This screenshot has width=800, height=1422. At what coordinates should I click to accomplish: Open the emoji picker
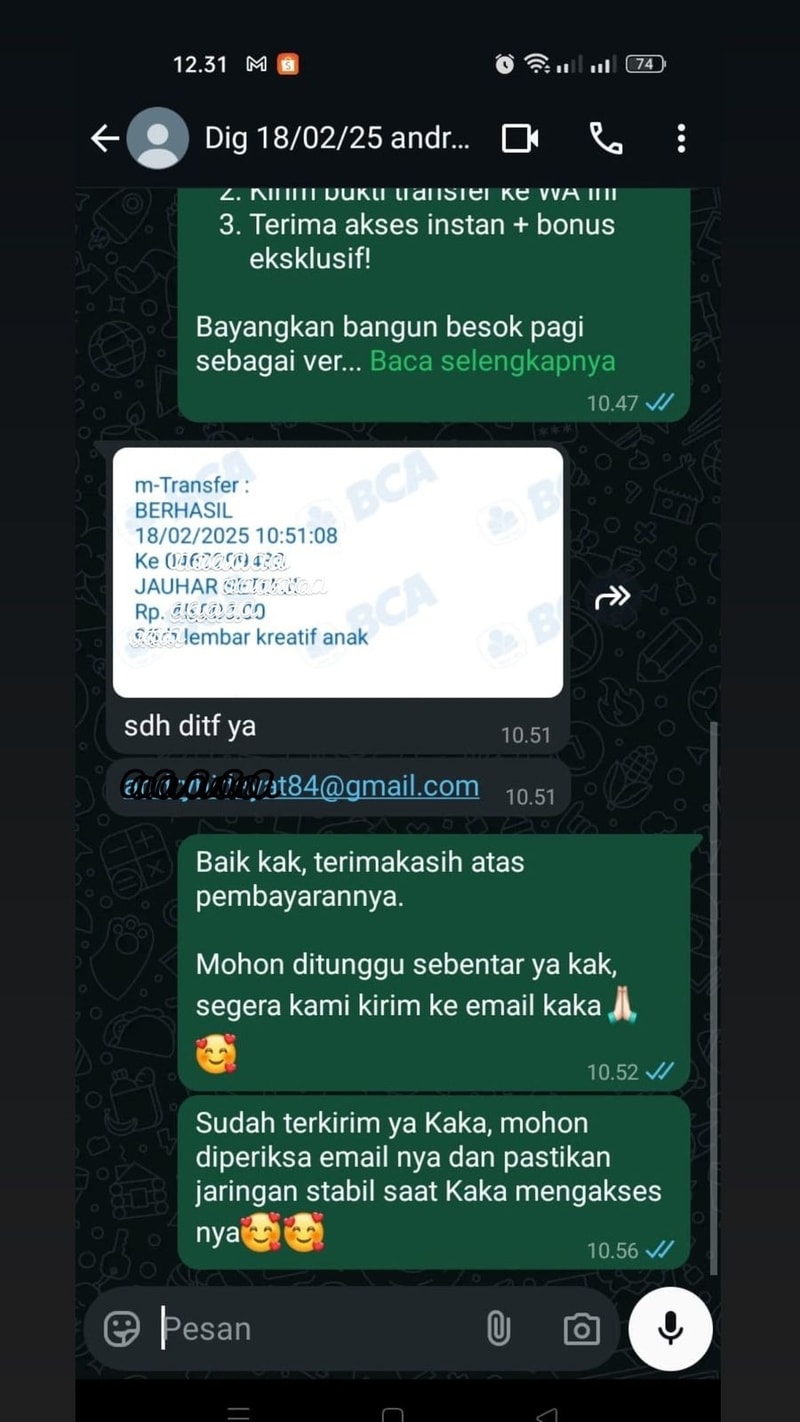click(122, 1328)
